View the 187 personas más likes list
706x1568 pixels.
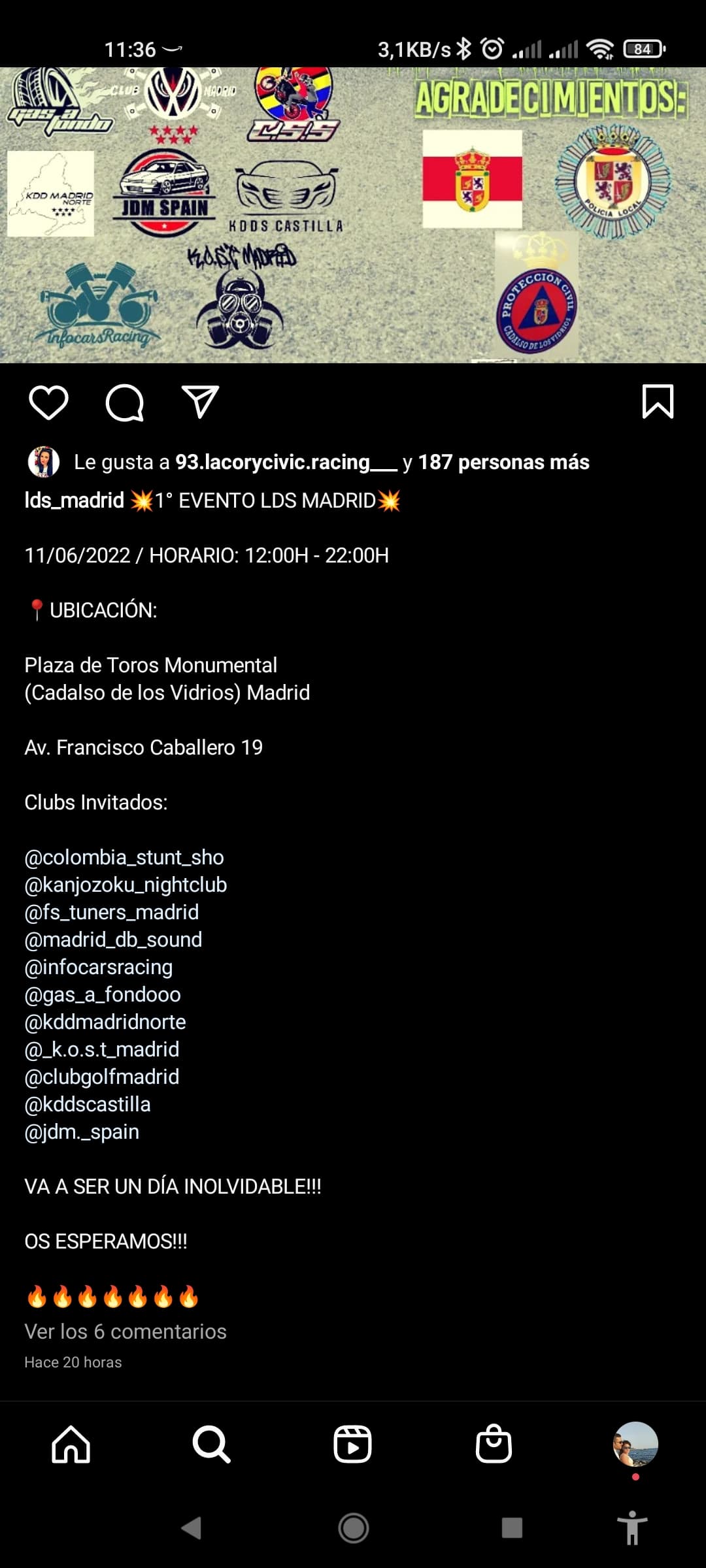coord(503,463)
